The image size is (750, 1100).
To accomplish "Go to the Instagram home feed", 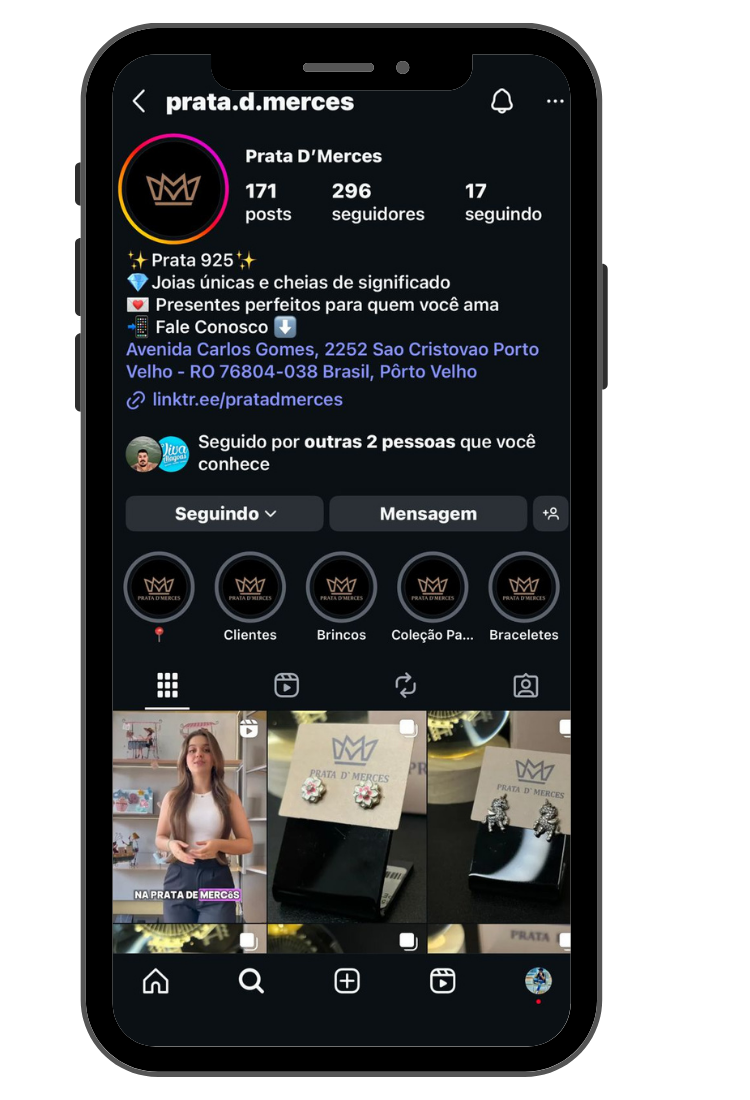I will (156, 981).
